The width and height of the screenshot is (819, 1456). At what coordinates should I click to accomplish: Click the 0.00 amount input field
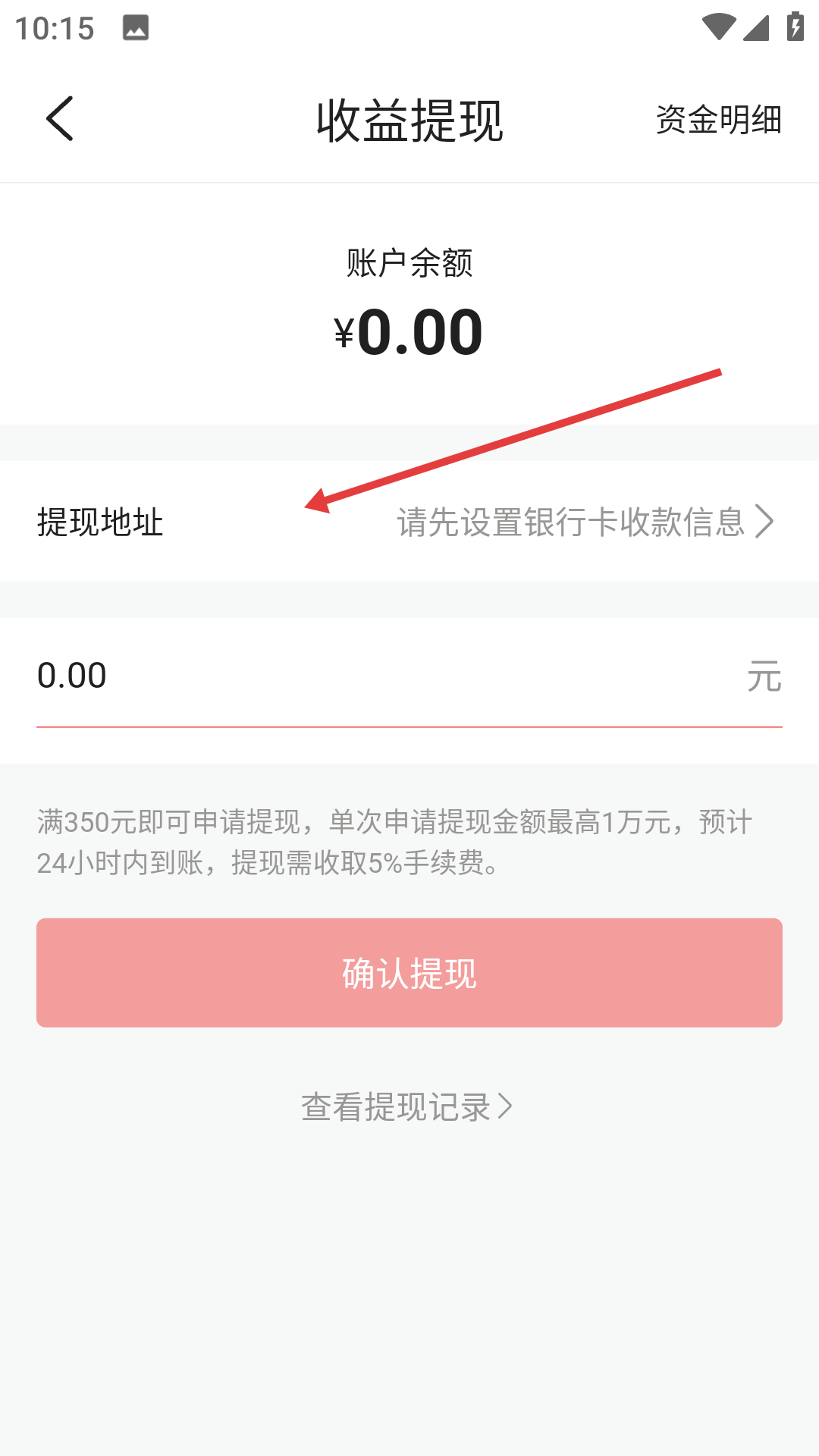click(x=227, y=675)
